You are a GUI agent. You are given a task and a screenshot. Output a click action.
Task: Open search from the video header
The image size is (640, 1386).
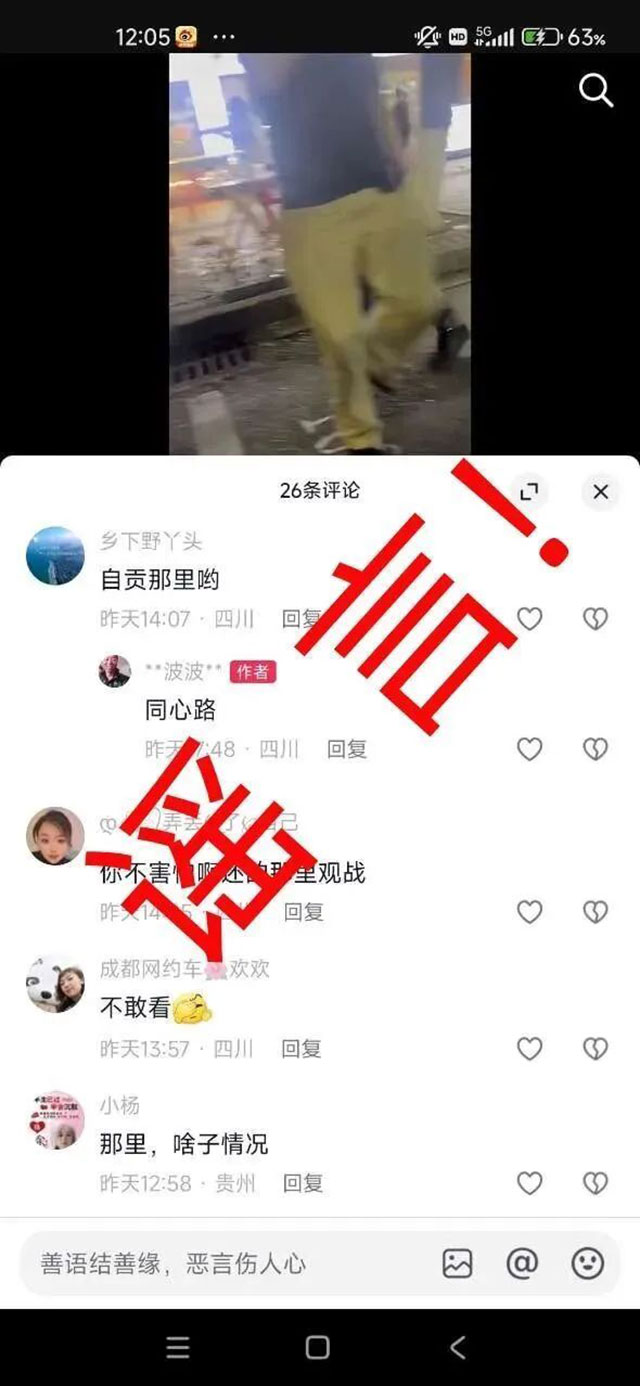[596, 91]
